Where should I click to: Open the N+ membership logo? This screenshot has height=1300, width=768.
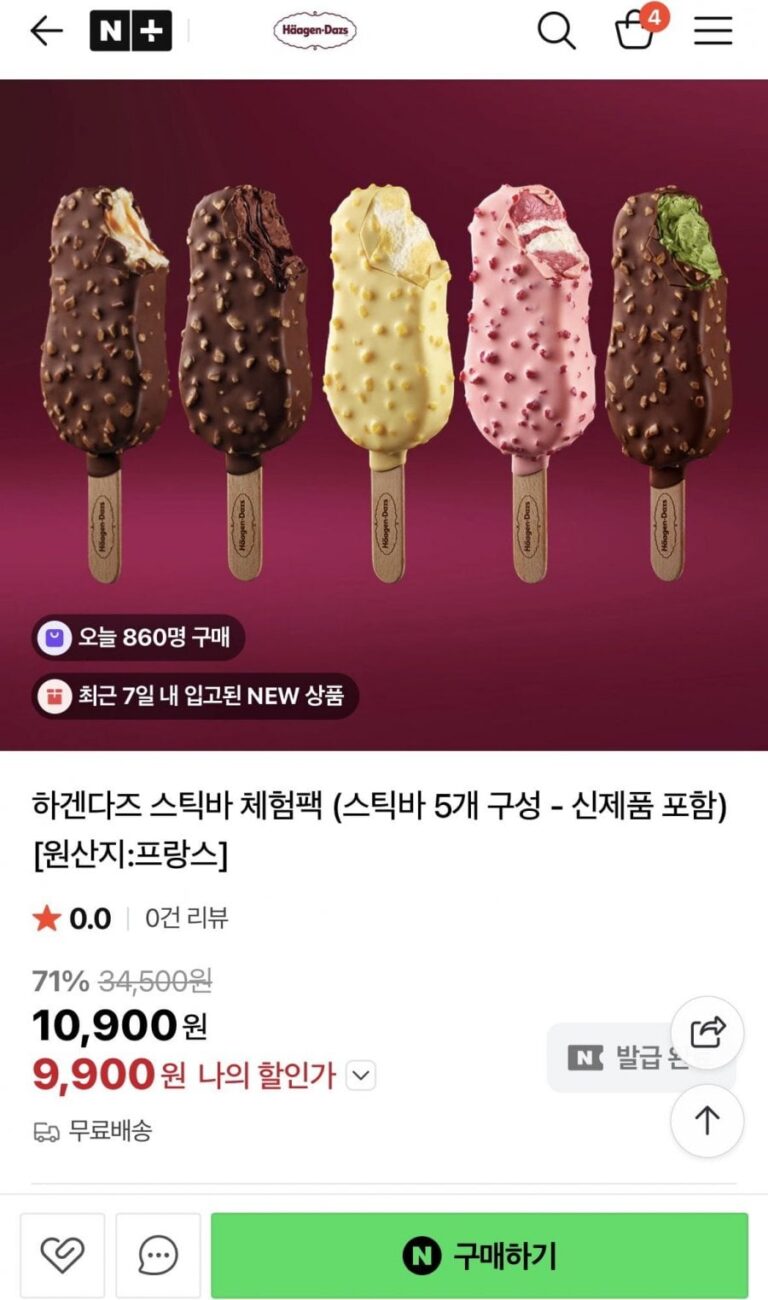pos(131,32)
